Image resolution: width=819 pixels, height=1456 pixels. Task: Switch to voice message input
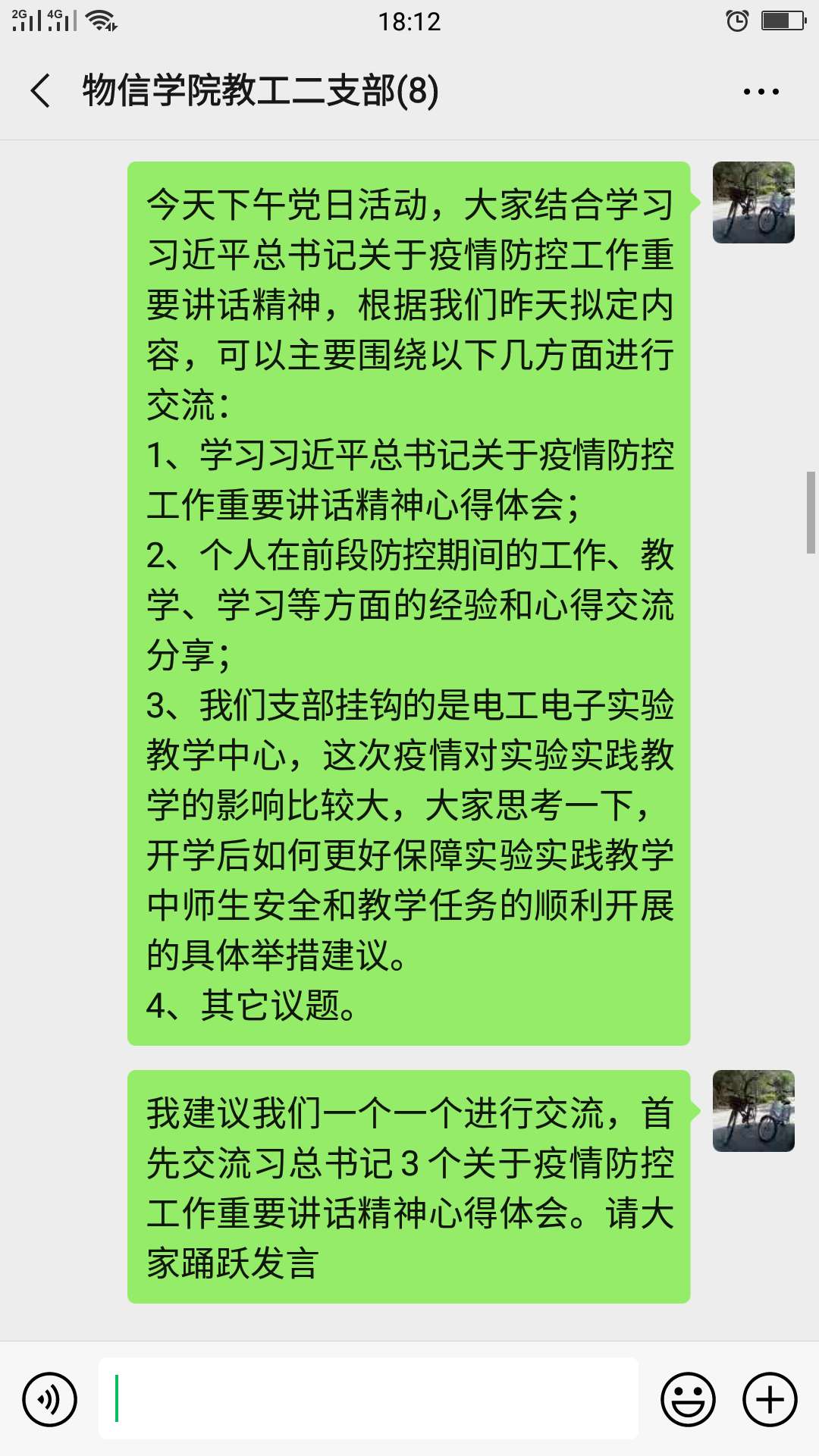click(50, 1399)
